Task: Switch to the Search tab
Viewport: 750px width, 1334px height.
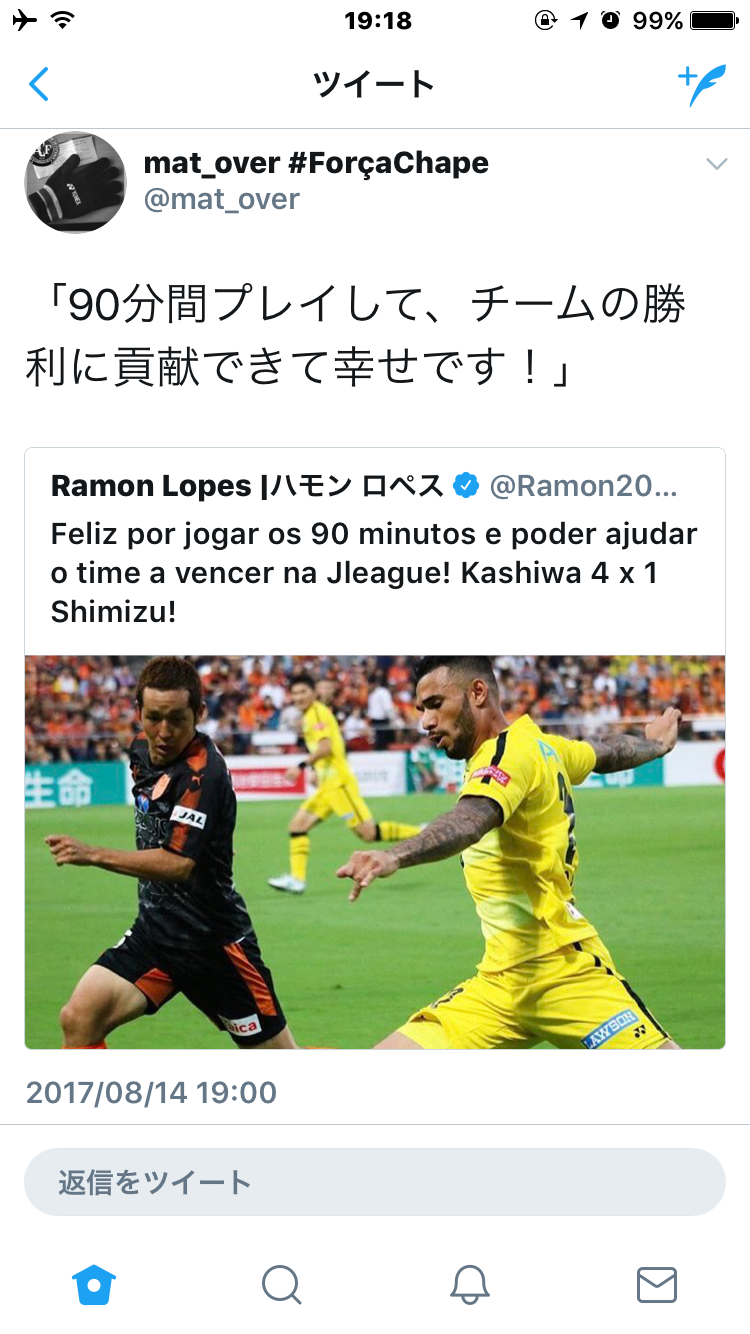Action: coord(281,1284)
